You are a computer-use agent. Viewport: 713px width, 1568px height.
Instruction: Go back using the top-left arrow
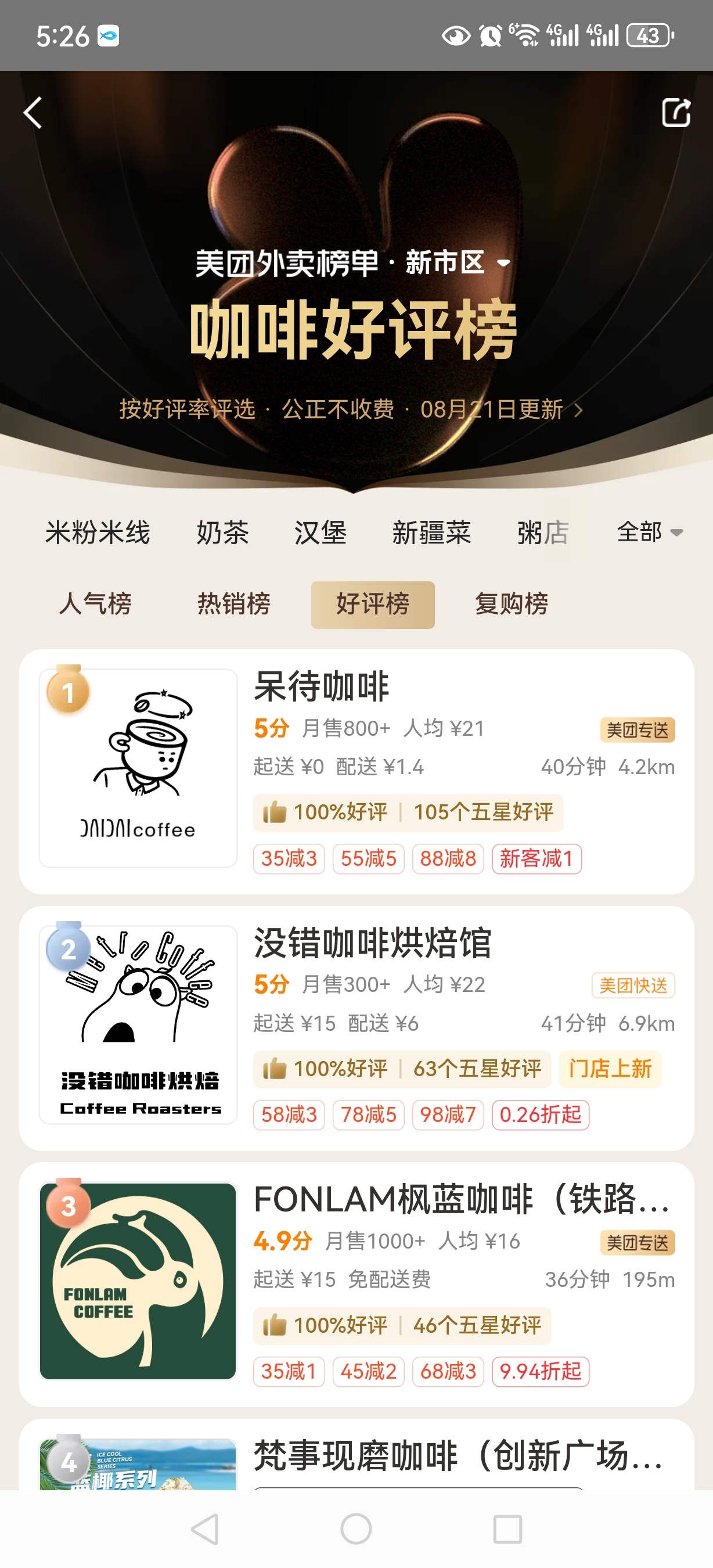(33, 113)
